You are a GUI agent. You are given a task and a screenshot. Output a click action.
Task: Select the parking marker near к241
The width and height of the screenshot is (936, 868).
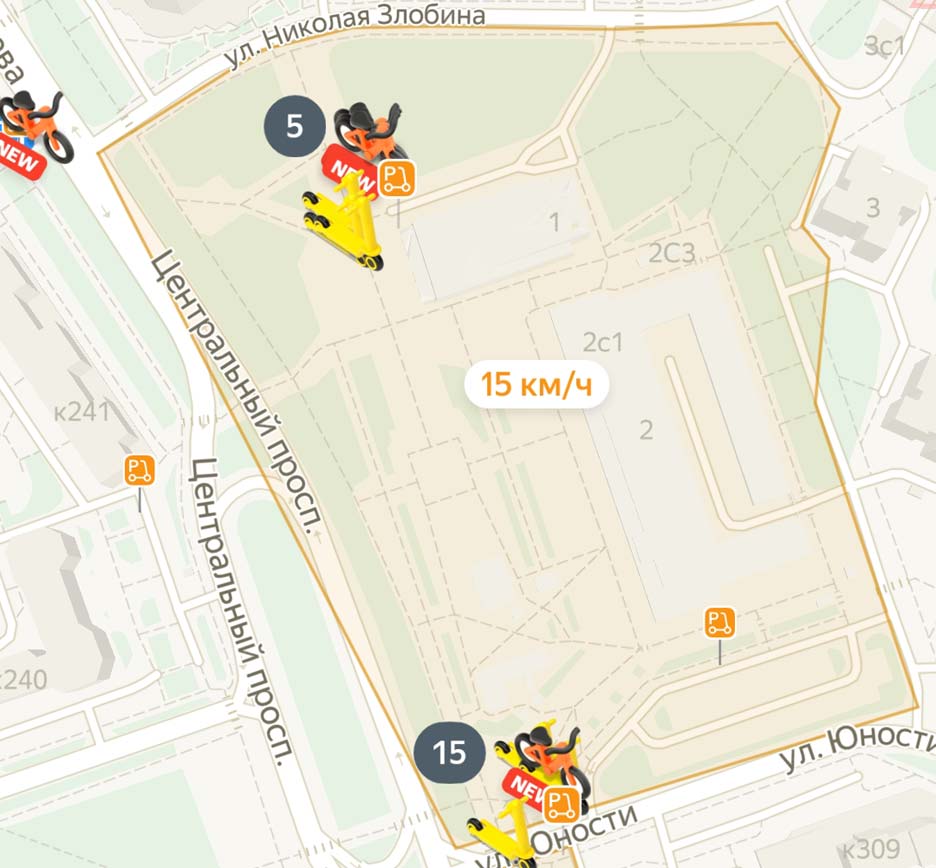(x=140, y=470)
